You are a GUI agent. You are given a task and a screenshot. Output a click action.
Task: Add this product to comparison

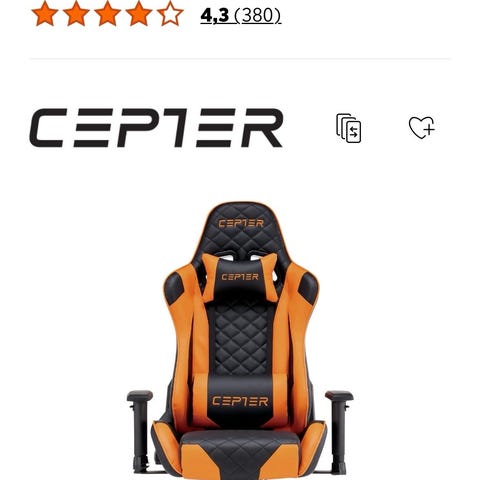pyautogui.click(x=349, y=128)
